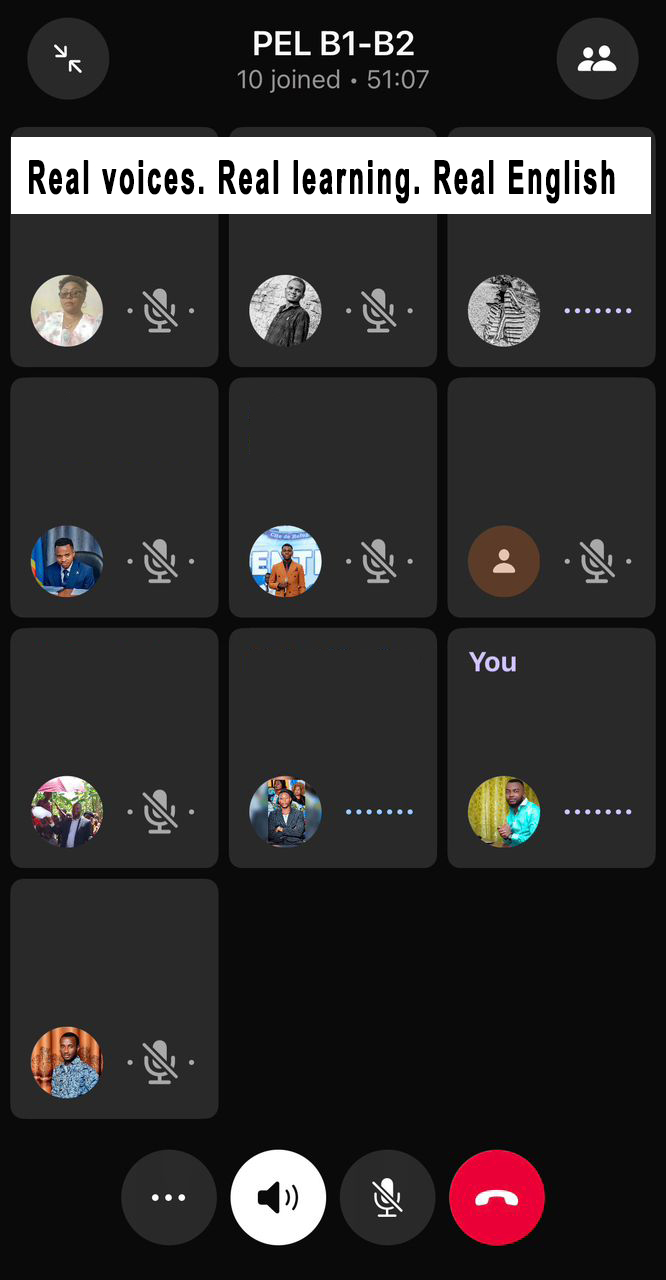End the group call
The height and width of the screenshot is (1280, 666).
click(497, 1197)
